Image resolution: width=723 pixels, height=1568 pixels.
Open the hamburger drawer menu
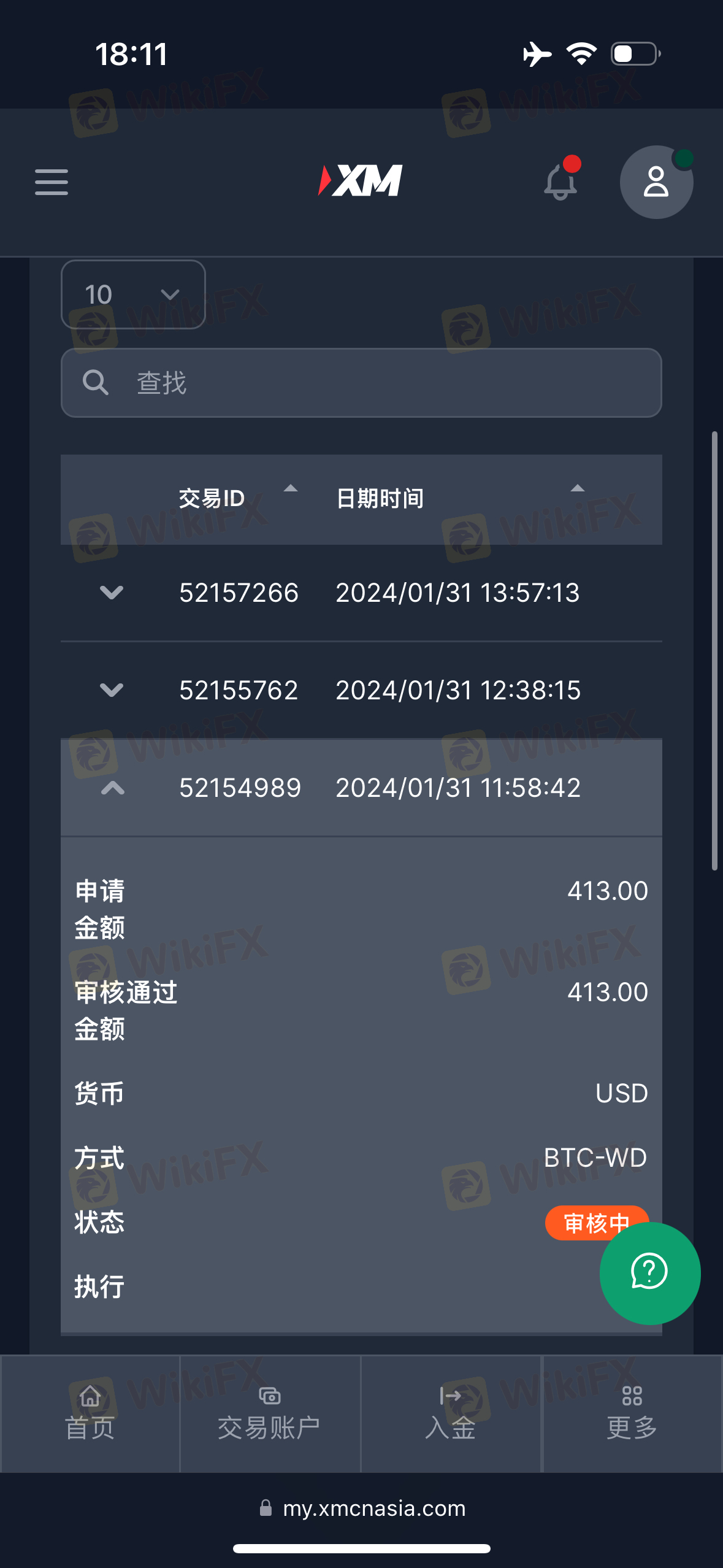(x=52, y=182)
